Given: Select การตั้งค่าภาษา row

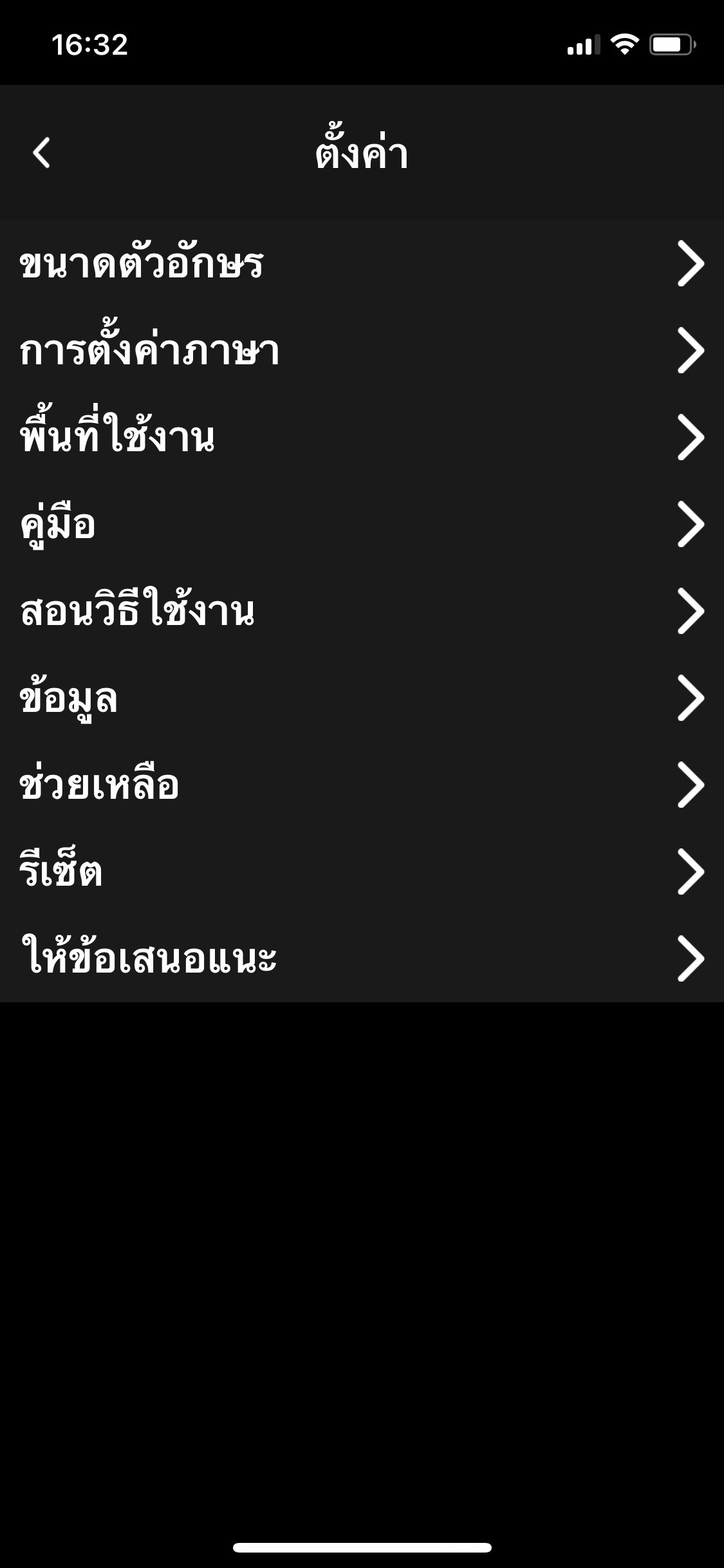Looking at the screenshot, I should point(362,351).
